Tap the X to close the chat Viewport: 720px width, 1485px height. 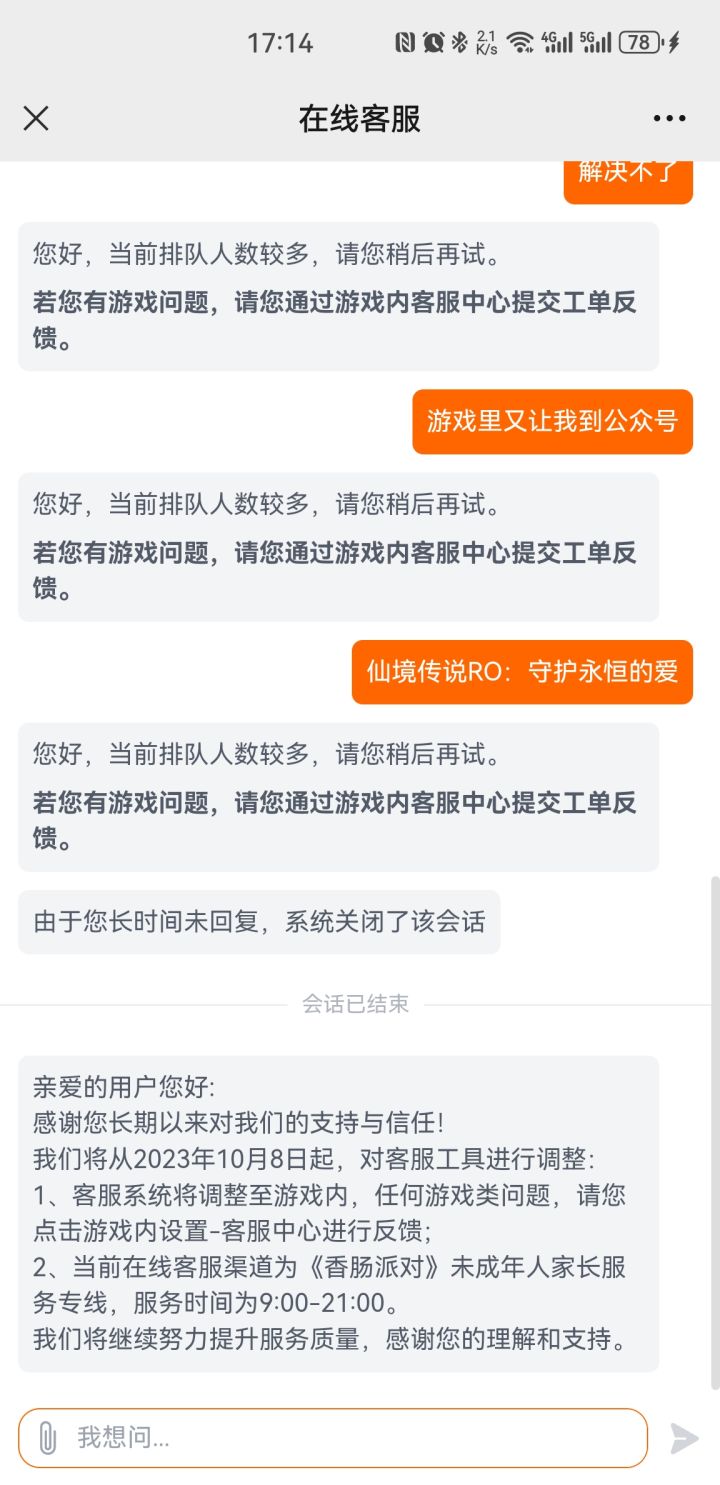tap(36, 117)
